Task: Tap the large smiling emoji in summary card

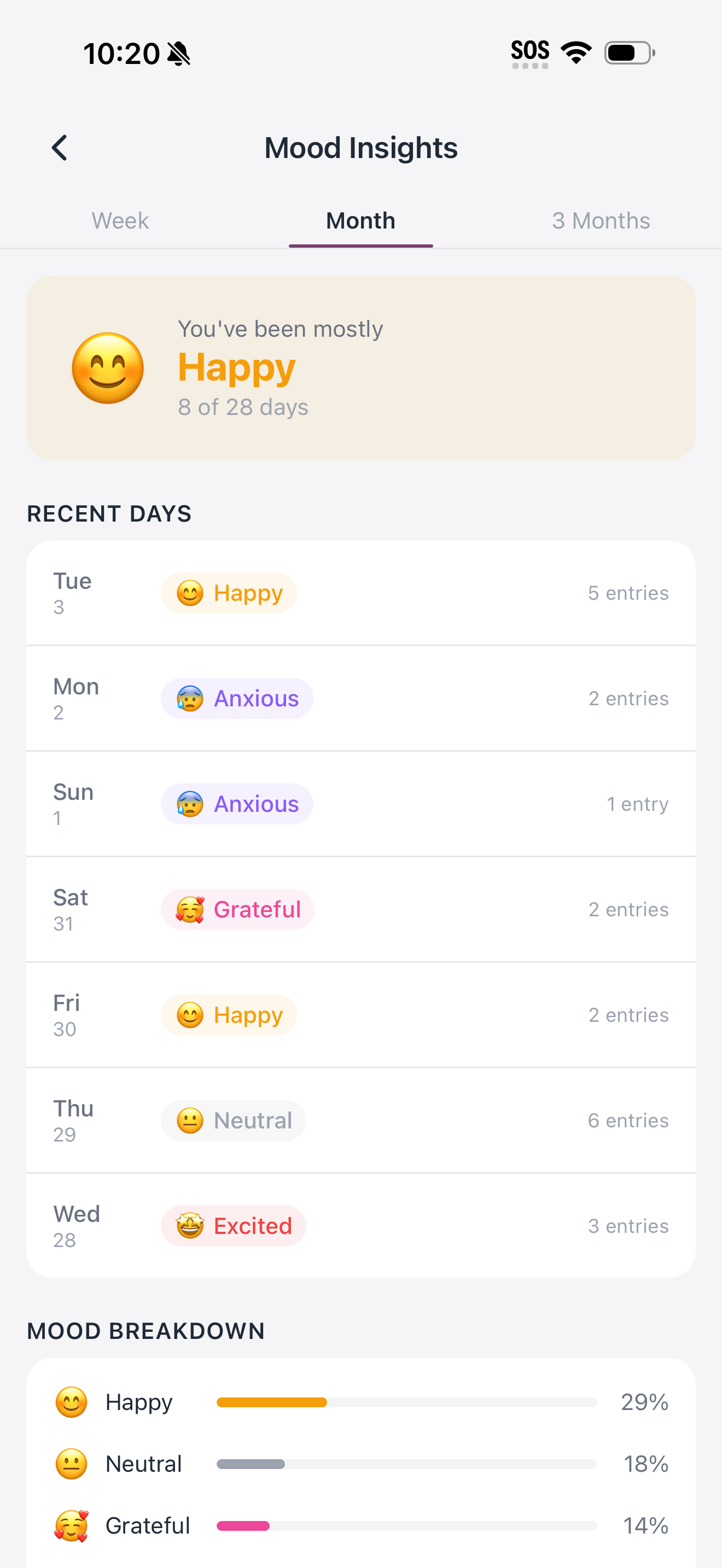Action: [x=107, y=367]
